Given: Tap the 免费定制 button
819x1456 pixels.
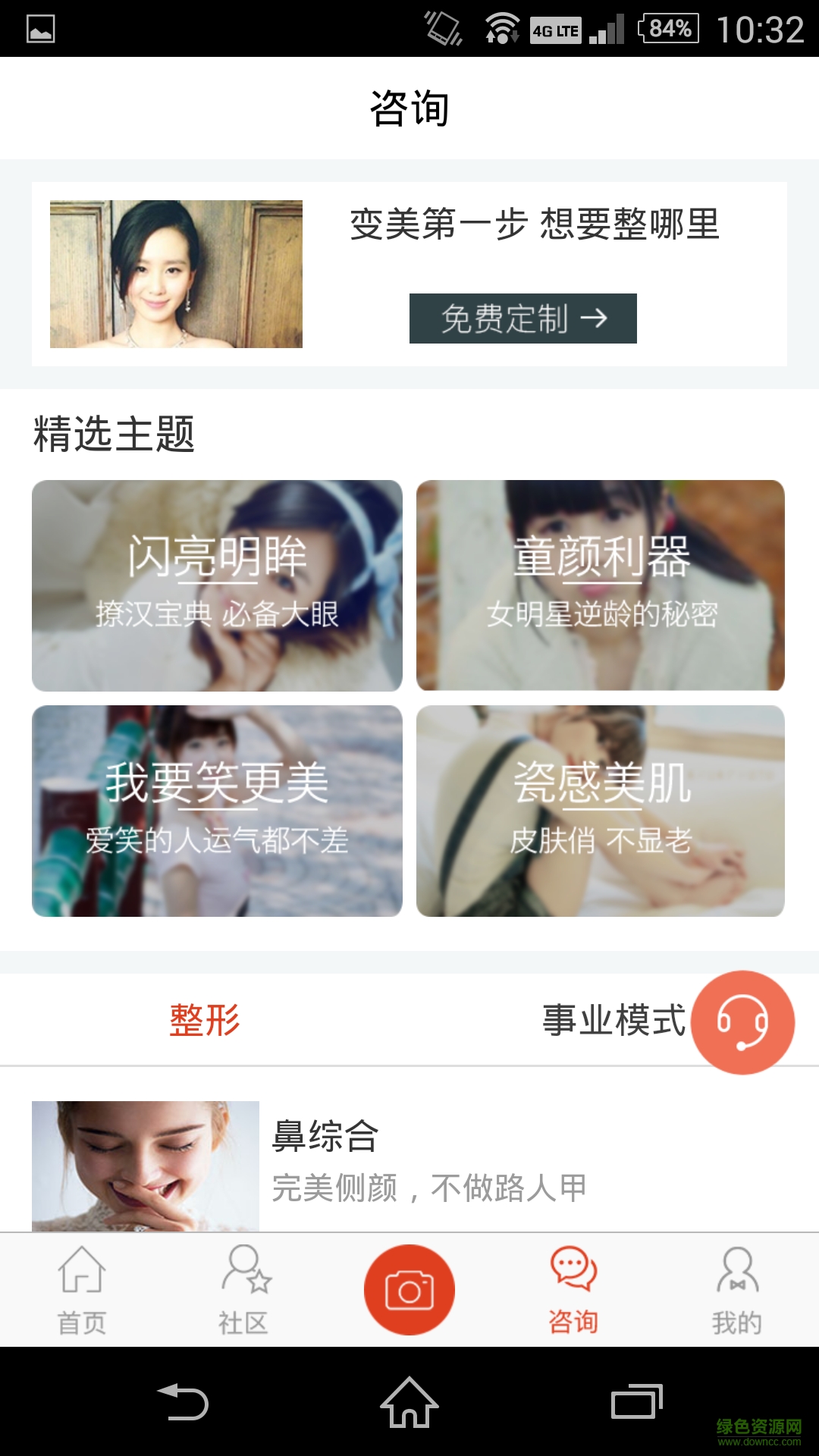Looking at the screenshot, I should point(522,318).
